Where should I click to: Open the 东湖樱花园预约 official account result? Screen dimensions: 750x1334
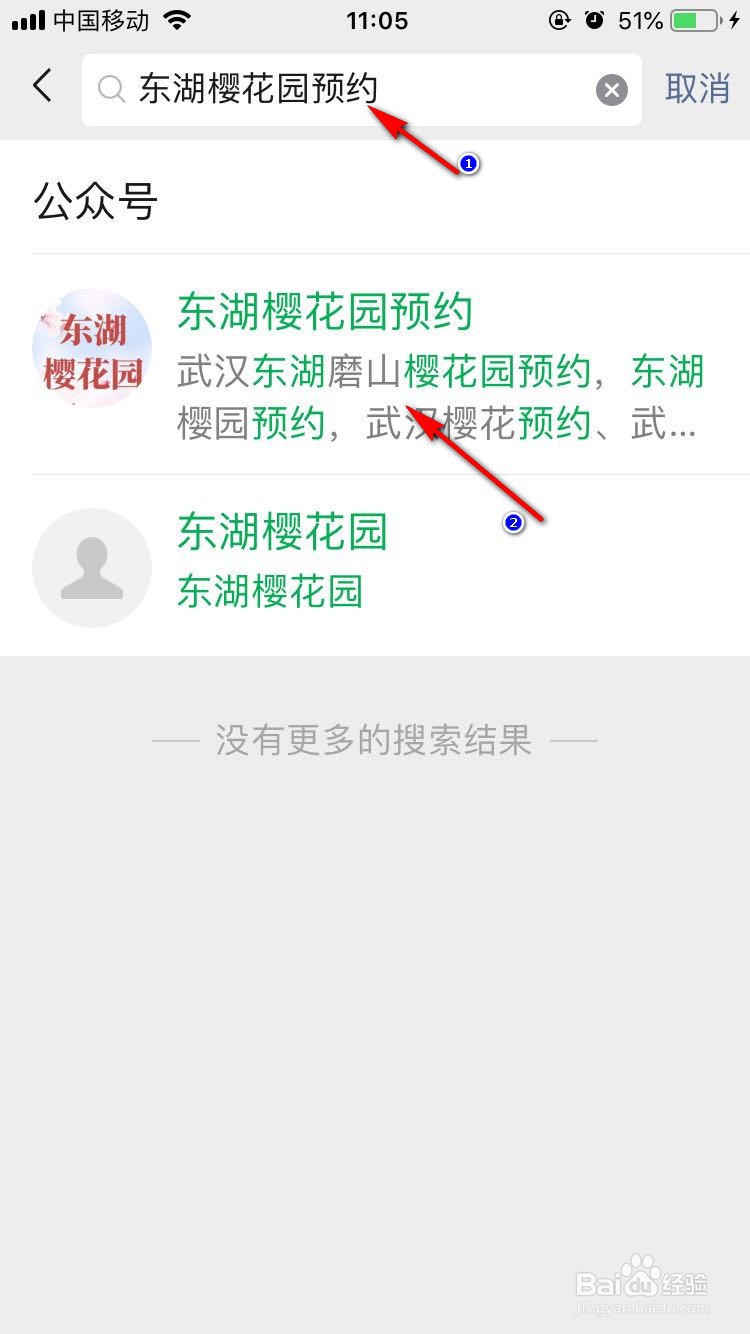click(327, 312)
